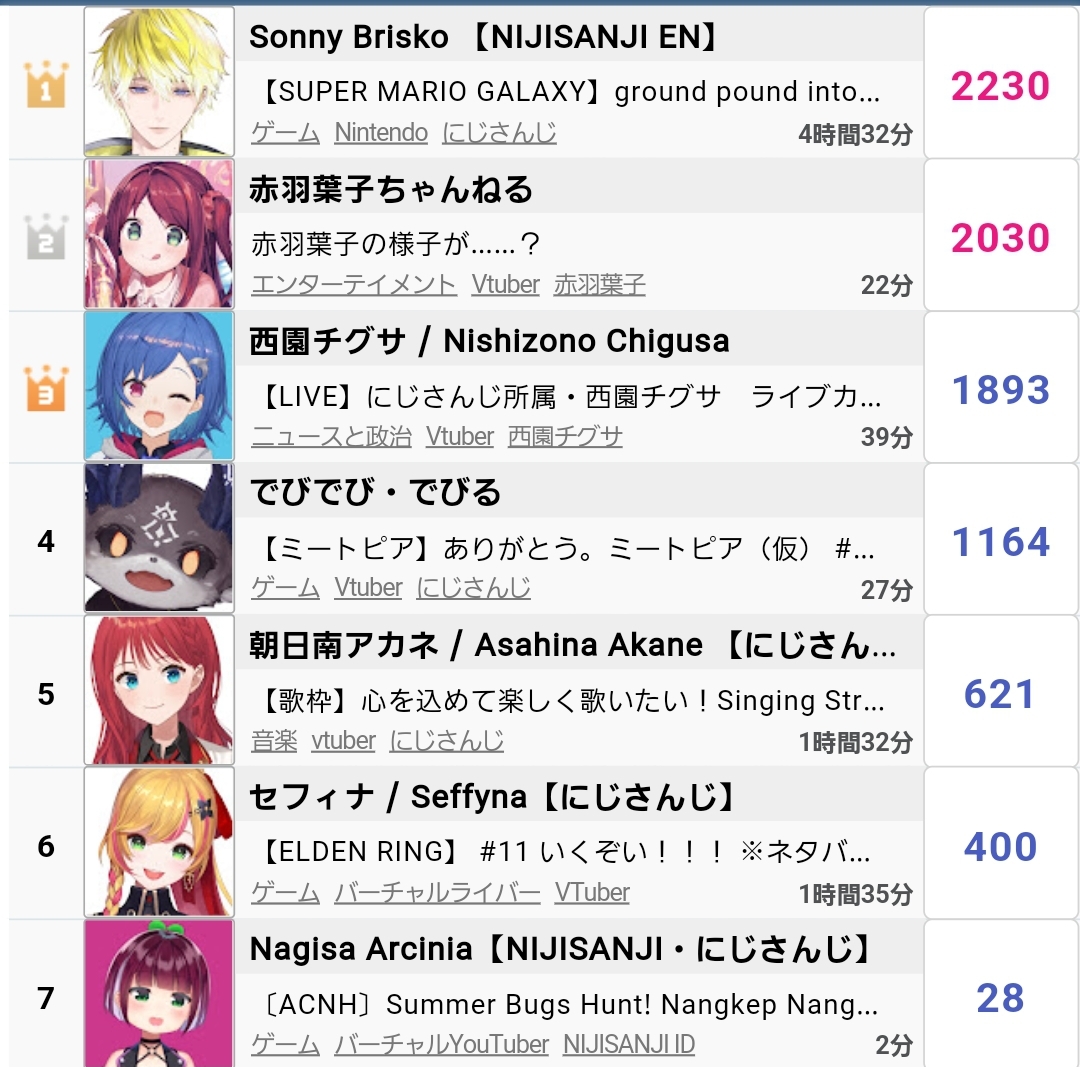Select the バーチャルライバー tag
Viewport: 1080px width, 1067px height.
pyautogui.click(x=437, y=893)
